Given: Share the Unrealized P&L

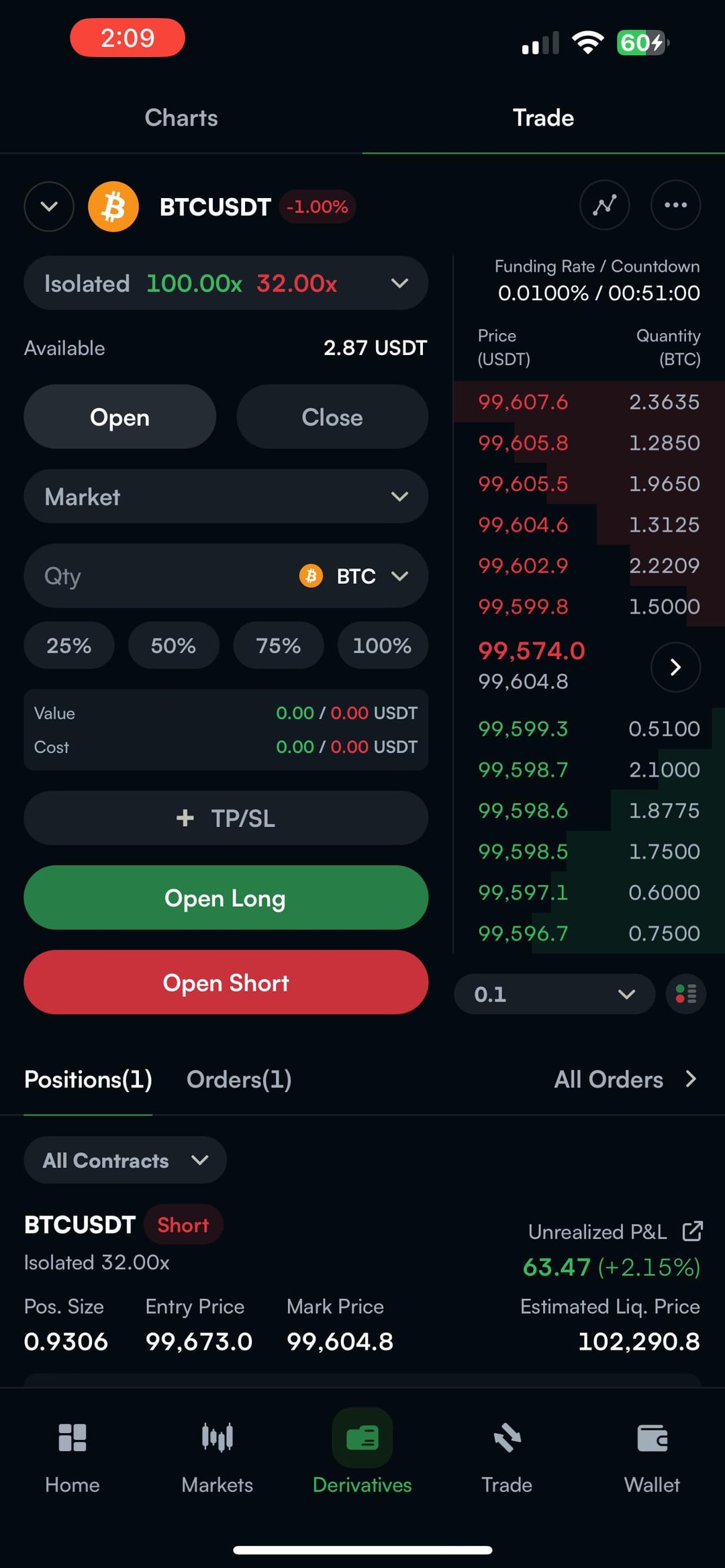Looking at the screenshot, I should [x=692, y=1231].
